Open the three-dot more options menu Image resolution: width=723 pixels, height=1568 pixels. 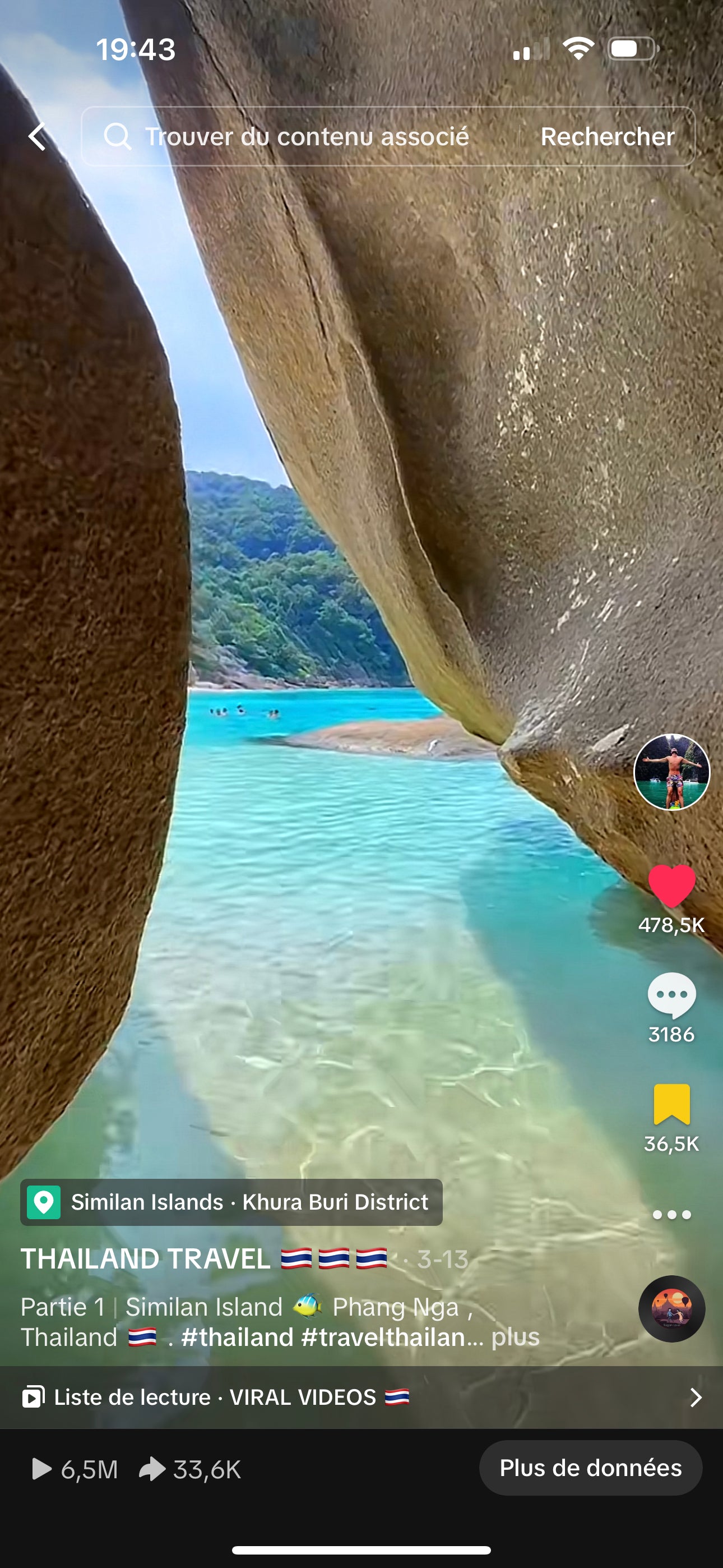[x=671, y=1214]
